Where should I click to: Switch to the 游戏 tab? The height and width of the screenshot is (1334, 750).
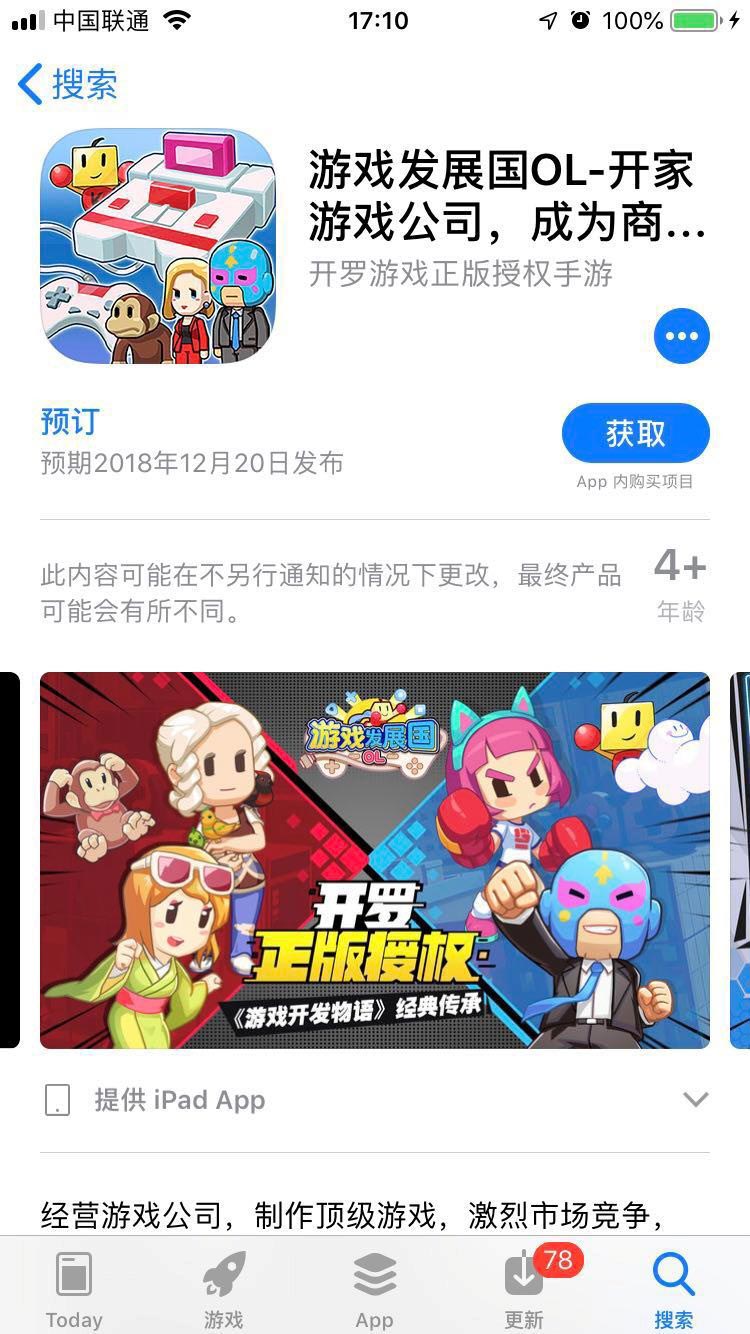[224, 1288]
